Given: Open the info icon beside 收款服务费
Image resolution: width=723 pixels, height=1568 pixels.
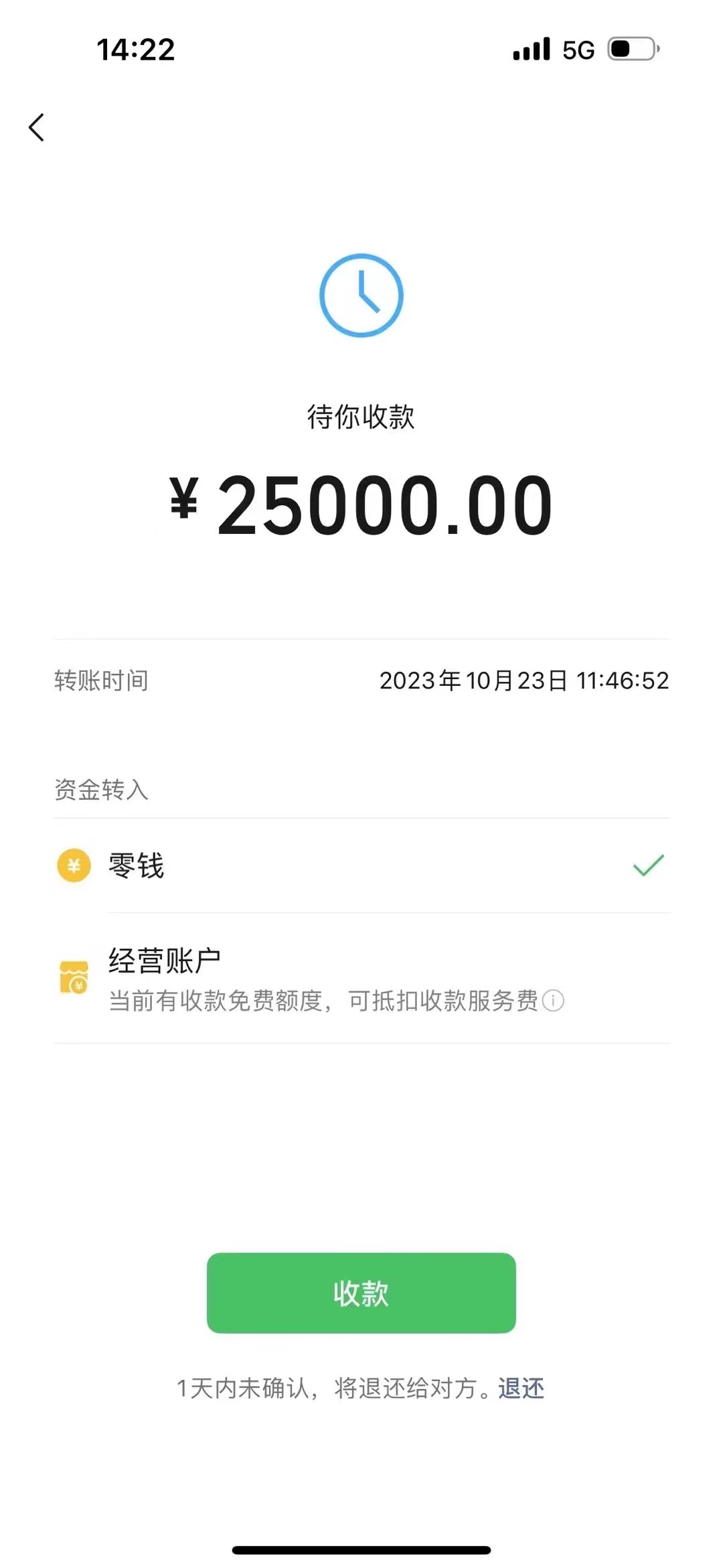Looking at the screenshot, I should (x=553, y=1001).
